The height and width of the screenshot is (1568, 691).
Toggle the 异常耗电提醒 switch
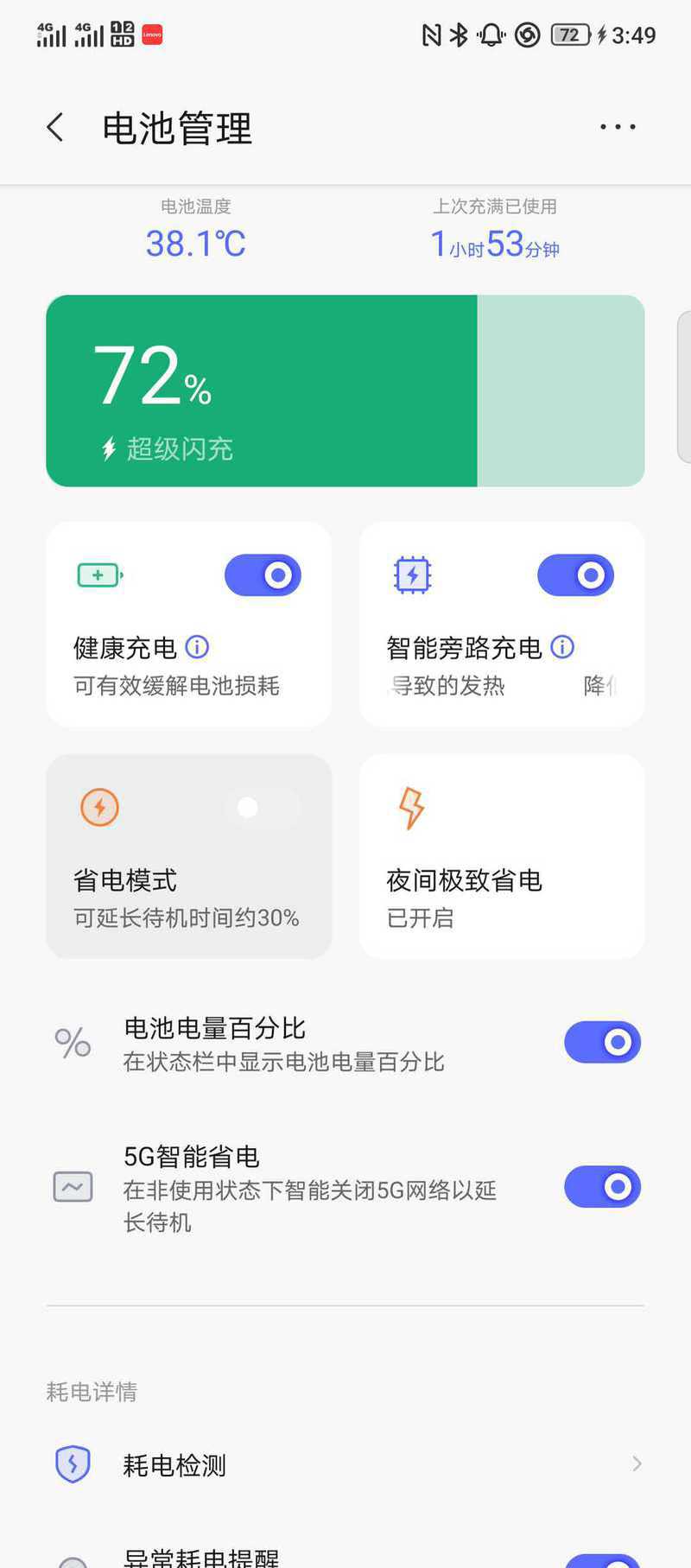click(x=602, y=1562)
